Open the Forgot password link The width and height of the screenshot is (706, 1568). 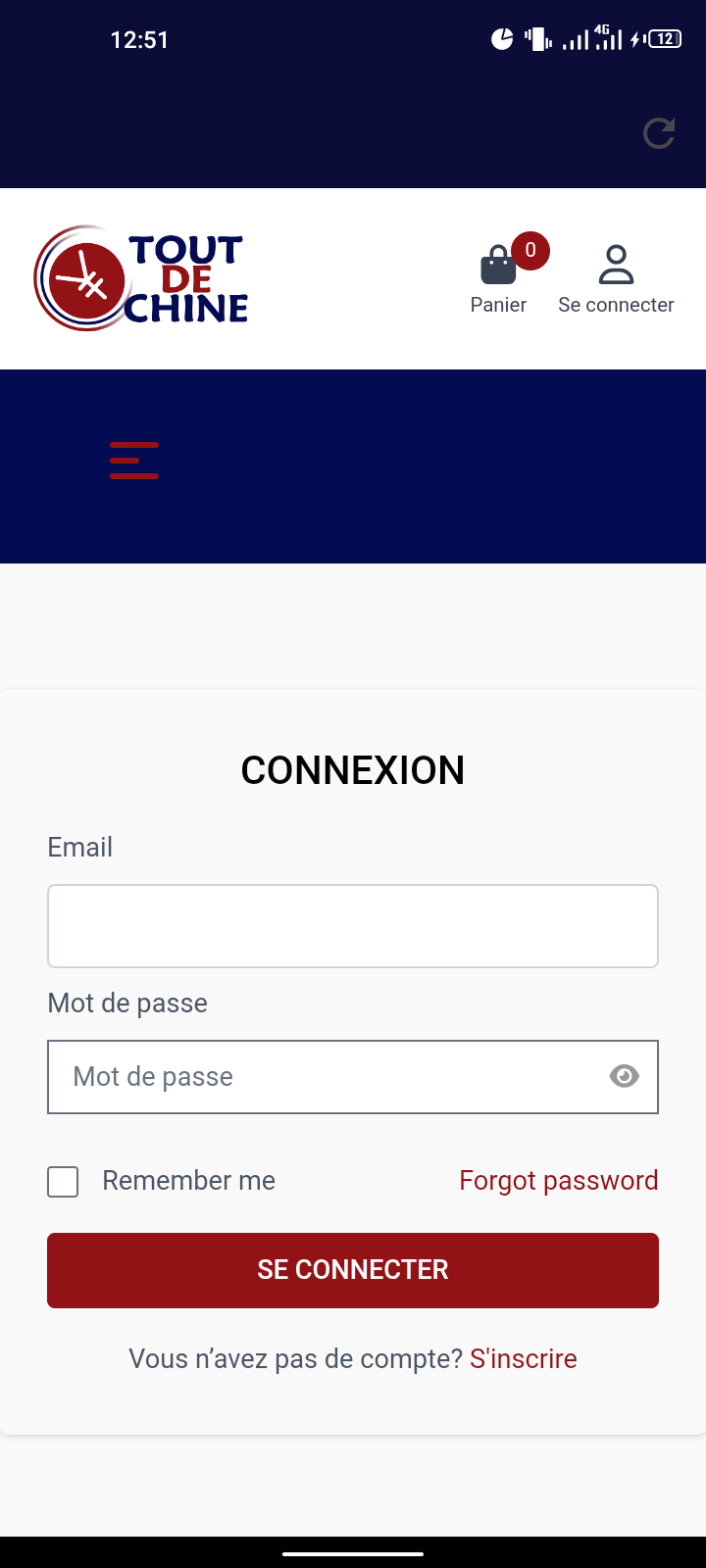559,1181
